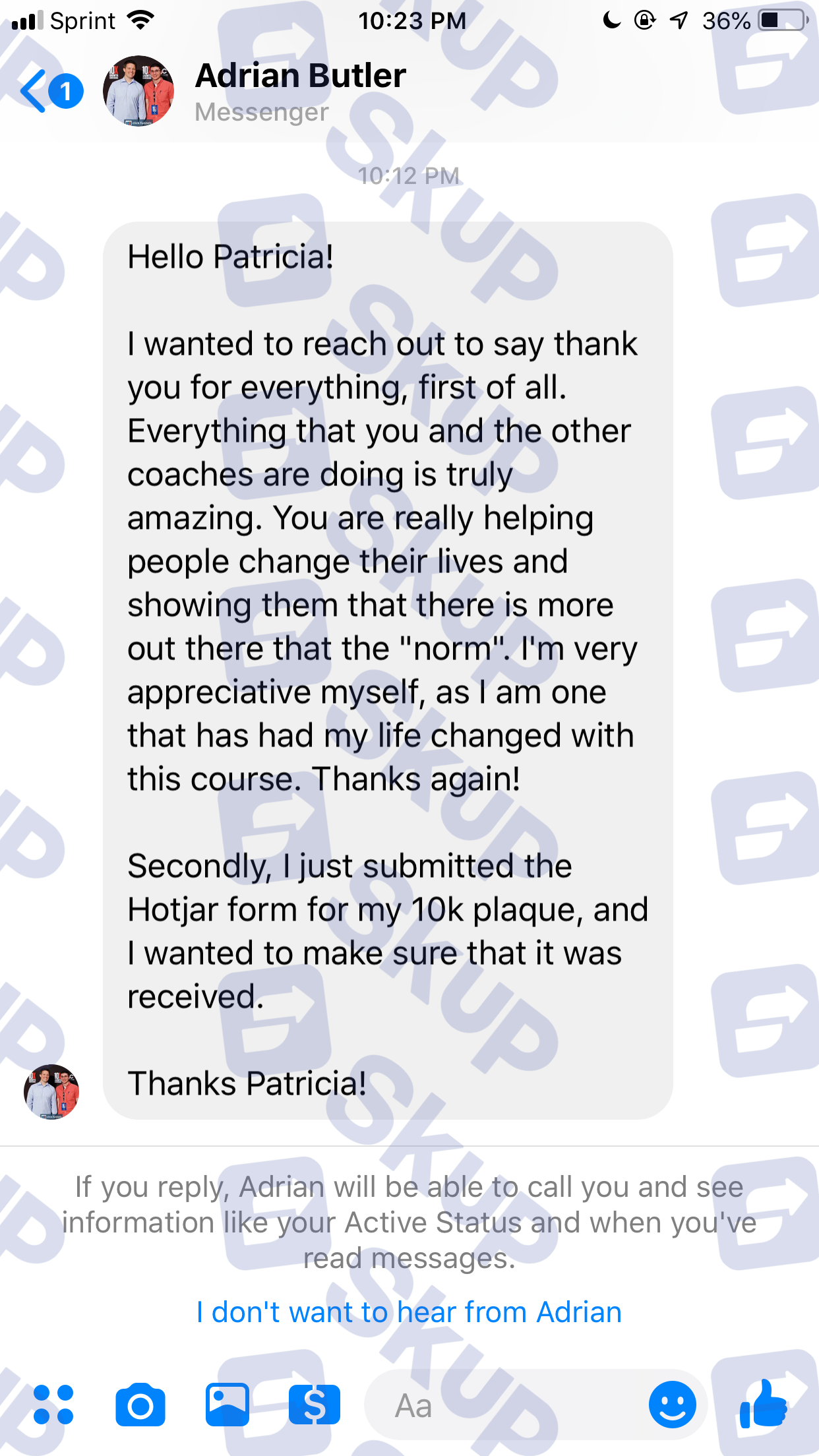Focus the Aa message text field

pyautogui.click(x=501, y=1406)
